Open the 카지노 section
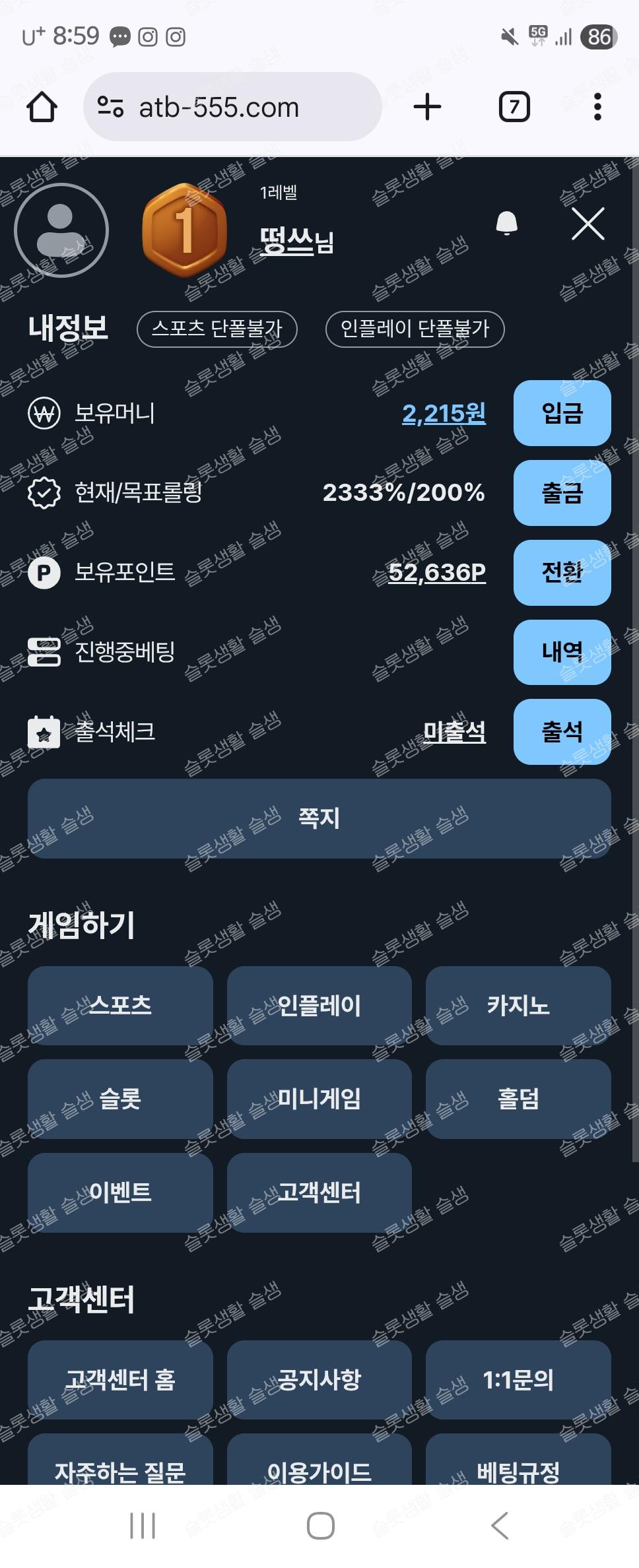This screenshot has width=639, height=1568. (518, 1005)
